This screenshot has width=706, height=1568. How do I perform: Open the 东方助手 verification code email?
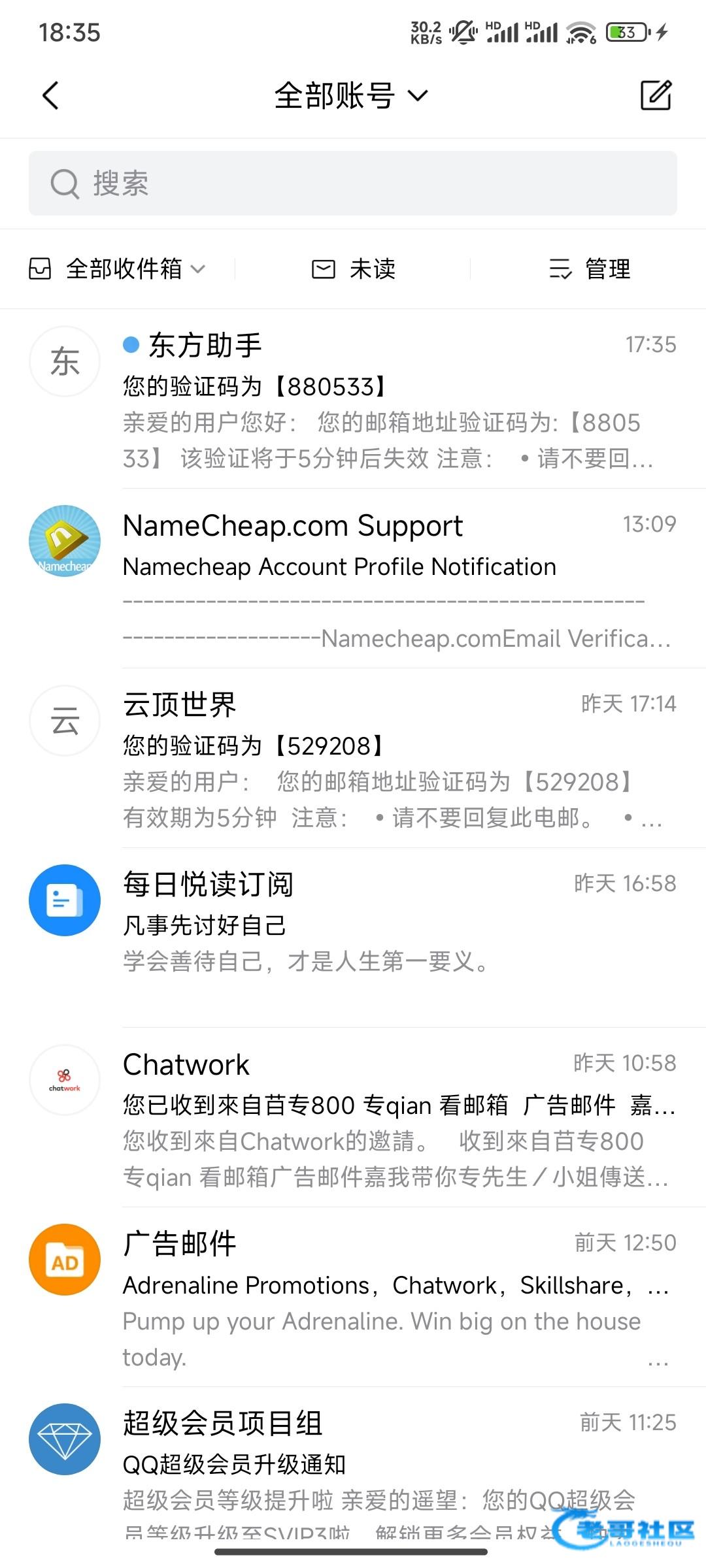pos(353,399)
